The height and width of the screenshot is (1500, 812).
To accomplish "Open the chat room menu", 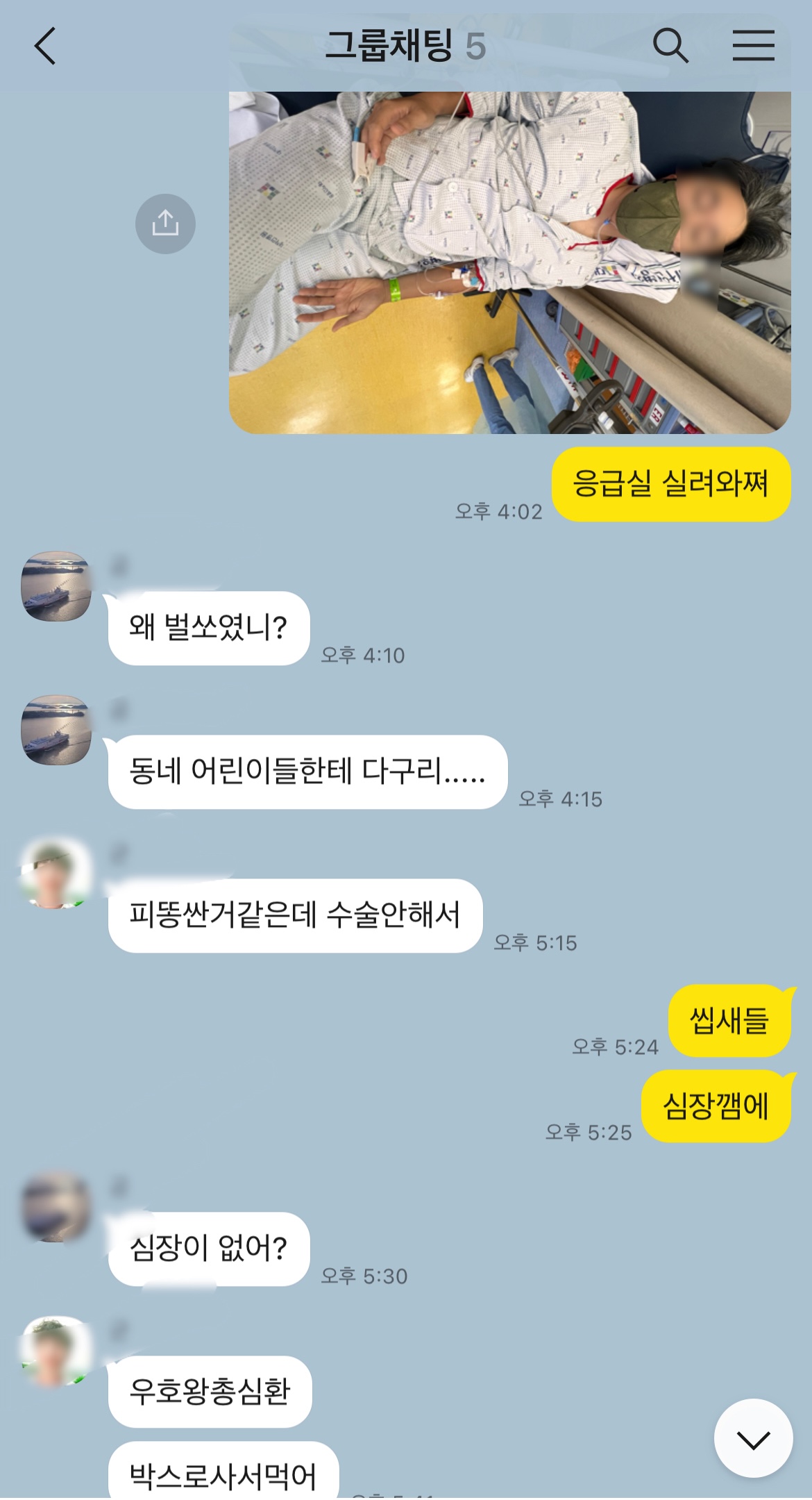I will (x=753, y=47).
